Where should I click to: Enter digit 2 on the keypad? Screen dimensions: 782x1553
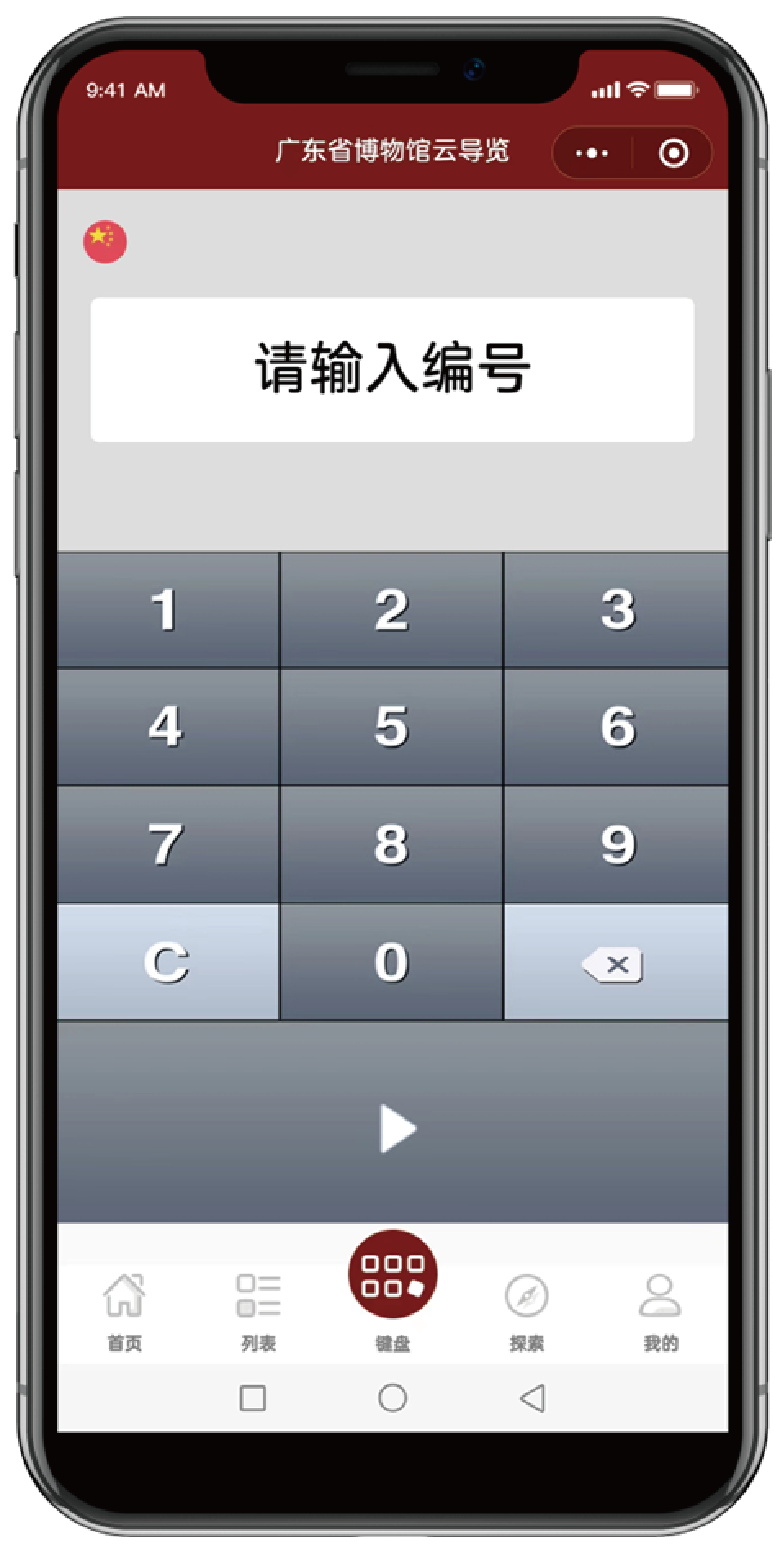(x=391, y=610)
